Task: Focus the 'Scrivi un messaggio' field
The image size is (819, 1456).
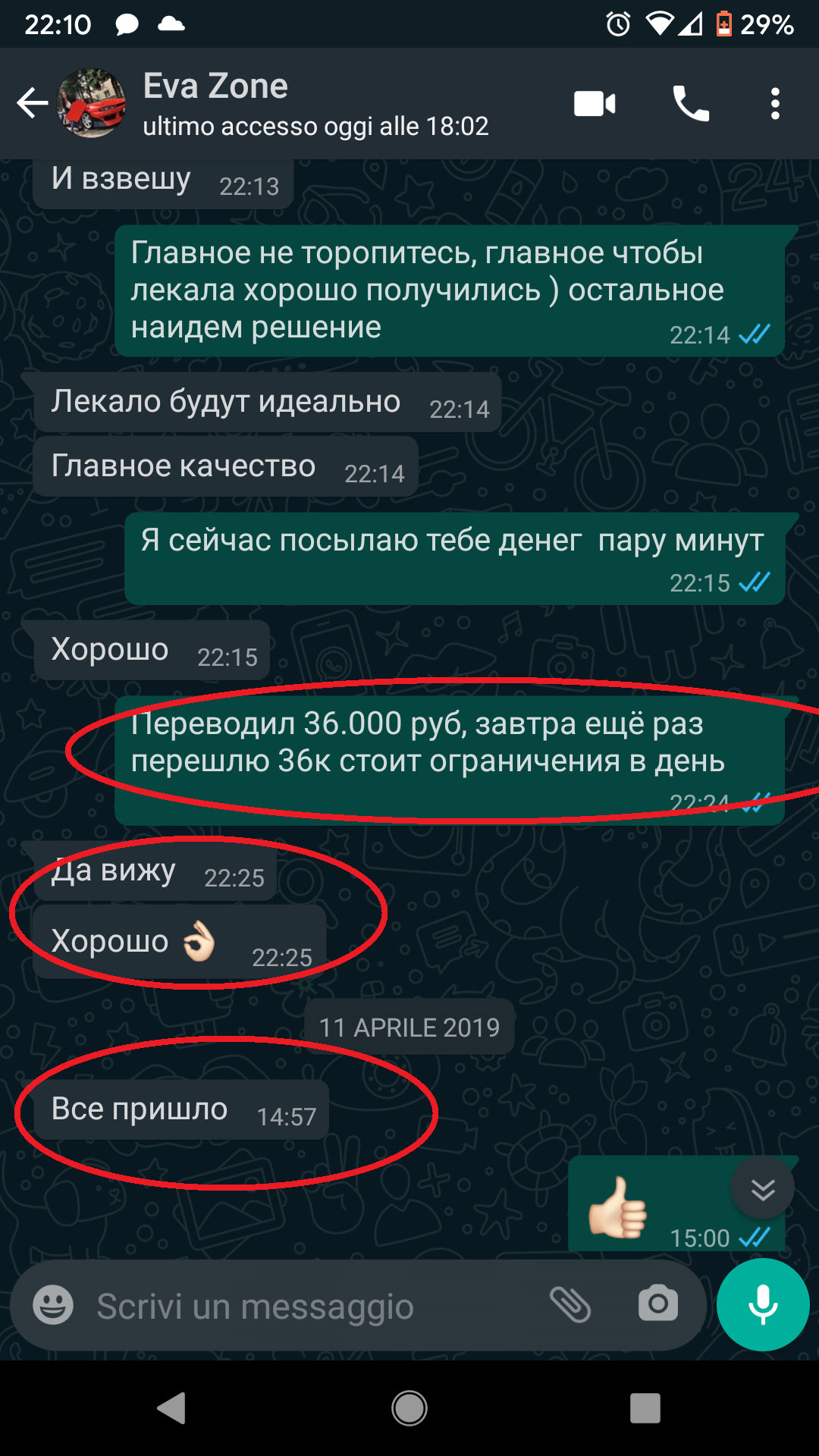Action: [x=303, y=1307]
